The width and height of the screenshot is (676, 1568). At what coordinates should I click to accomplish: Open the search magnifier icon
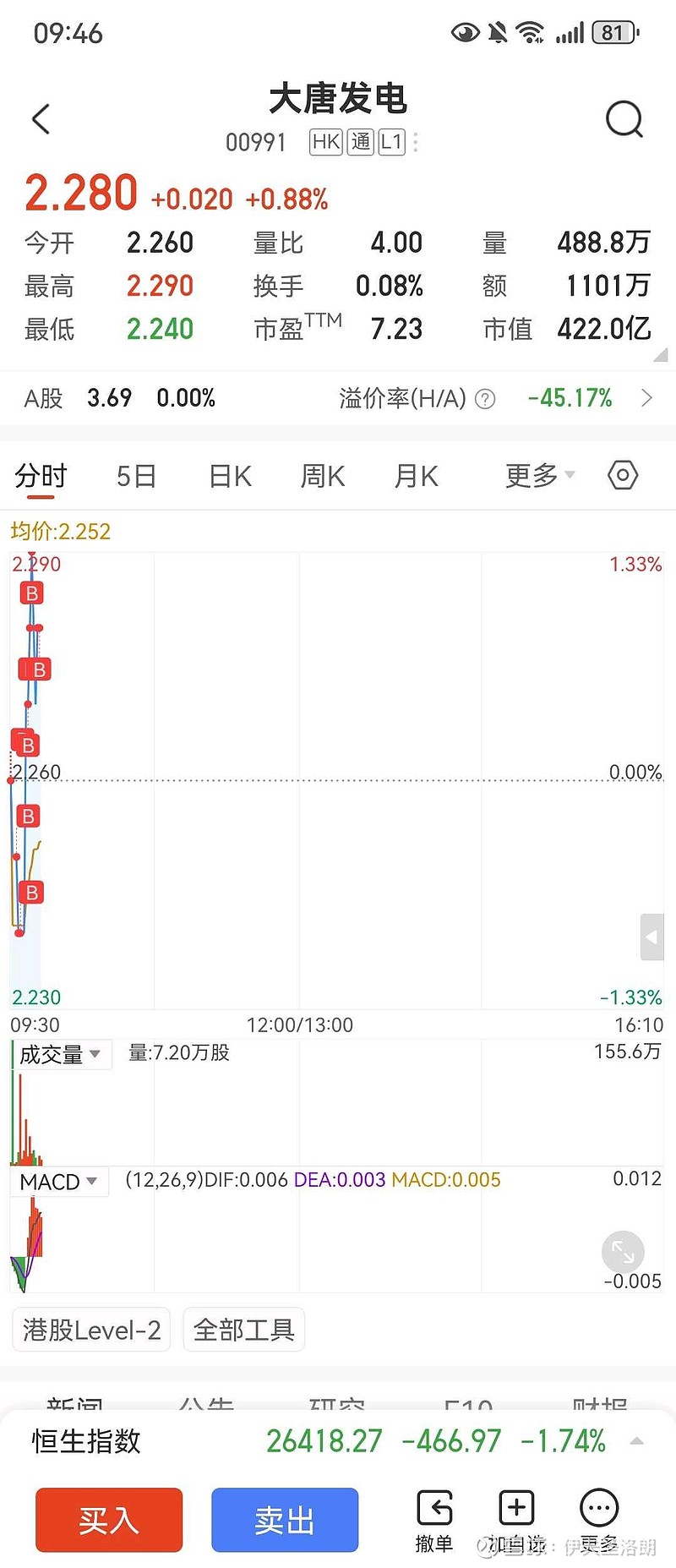coord(624,119)
